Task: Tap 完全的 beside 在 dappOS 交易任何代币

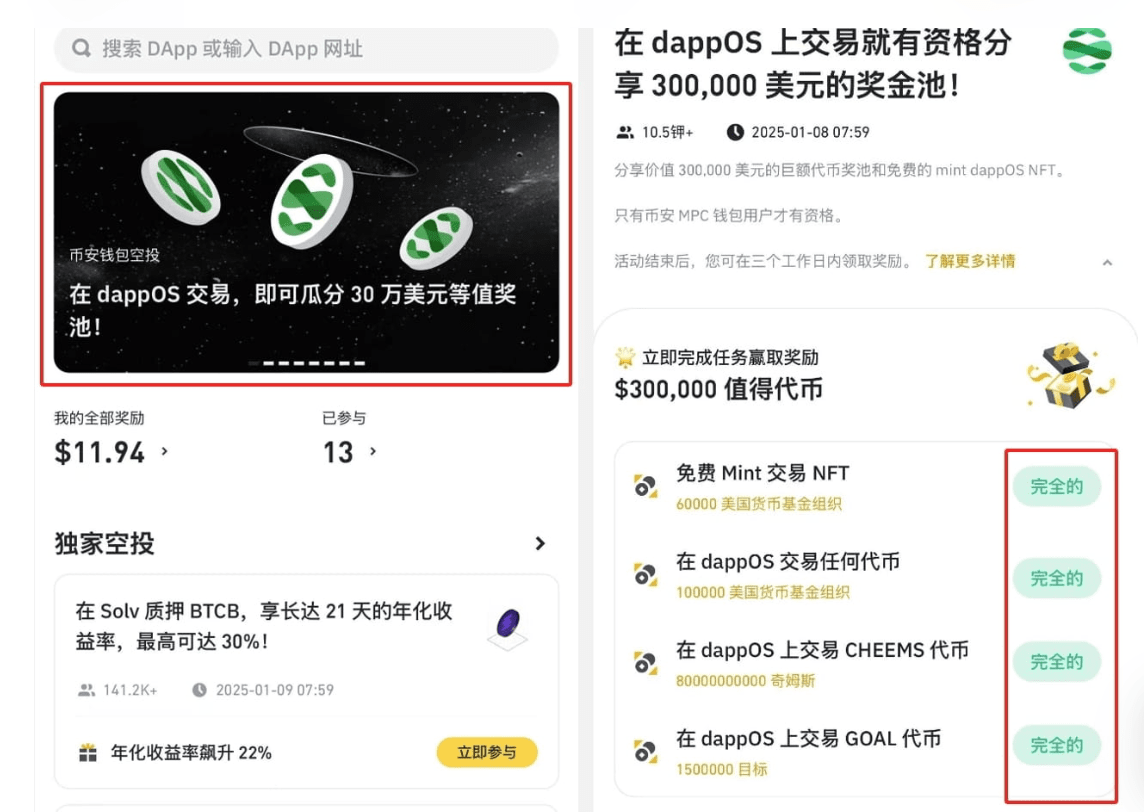Action: pyautogui.click(x=1056, y=578)
